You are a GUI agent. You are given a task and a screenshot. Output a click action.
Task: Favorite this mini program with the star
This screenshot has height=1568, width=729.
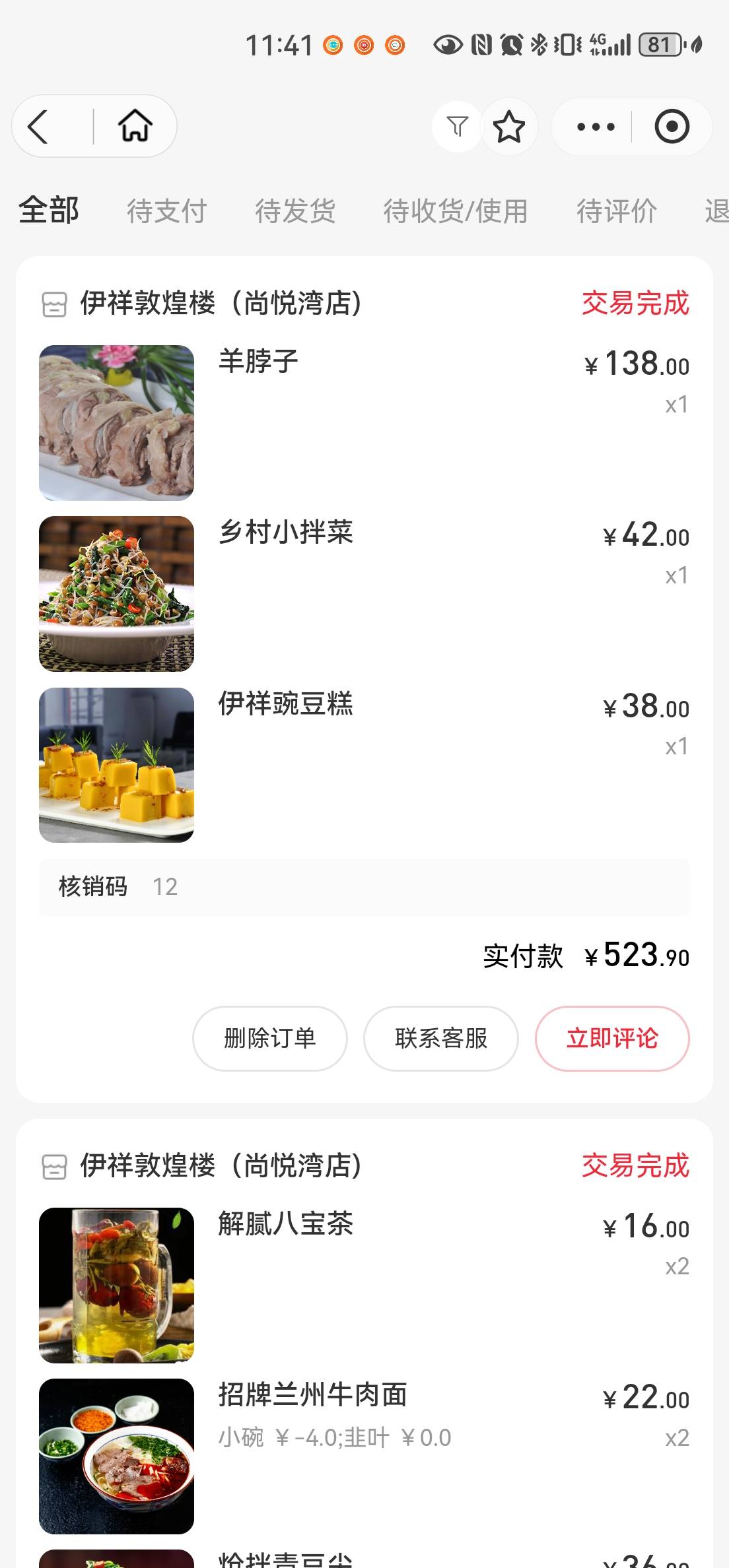[x=509, y=126]
